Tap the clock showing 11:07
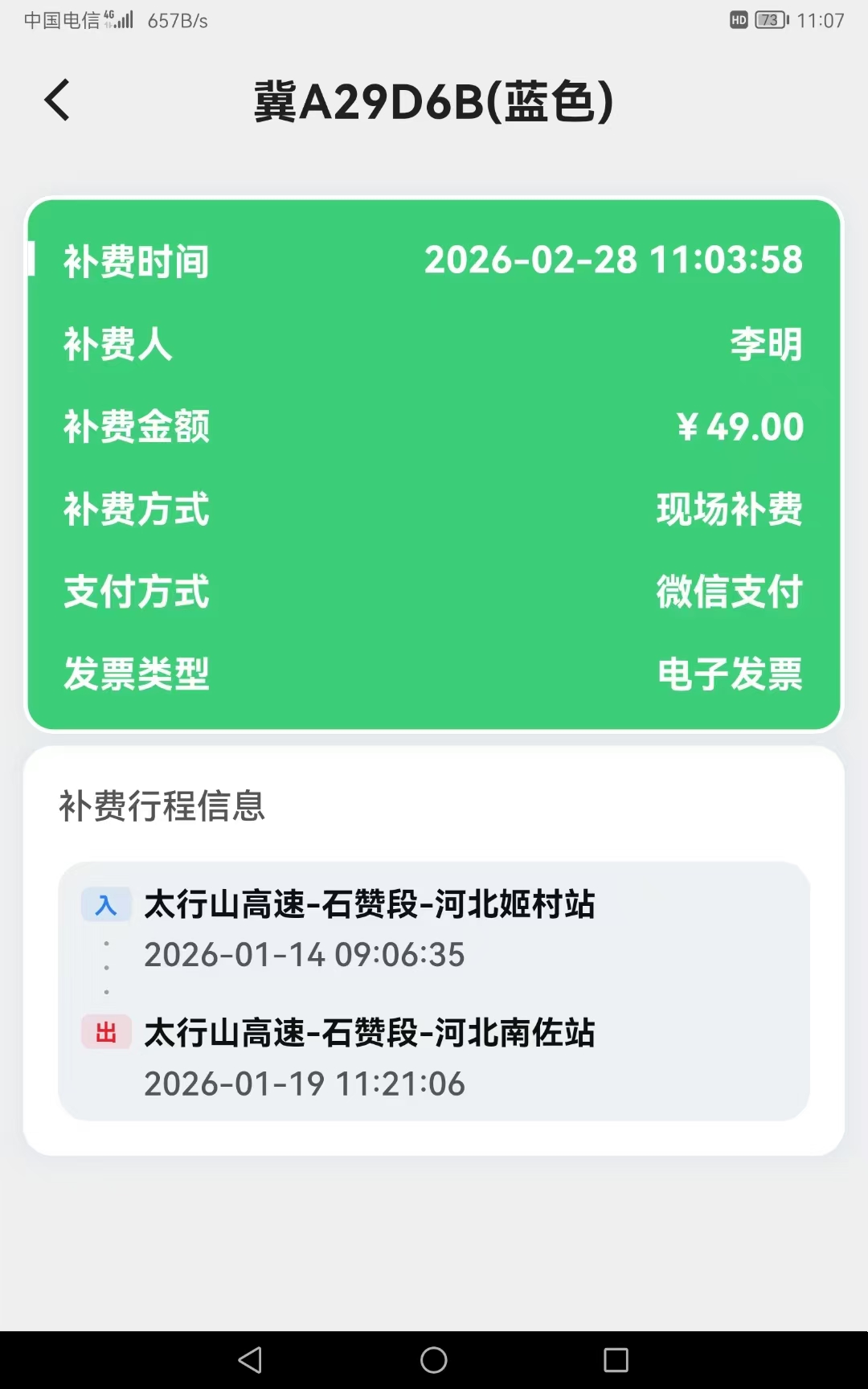 point(821,20)
